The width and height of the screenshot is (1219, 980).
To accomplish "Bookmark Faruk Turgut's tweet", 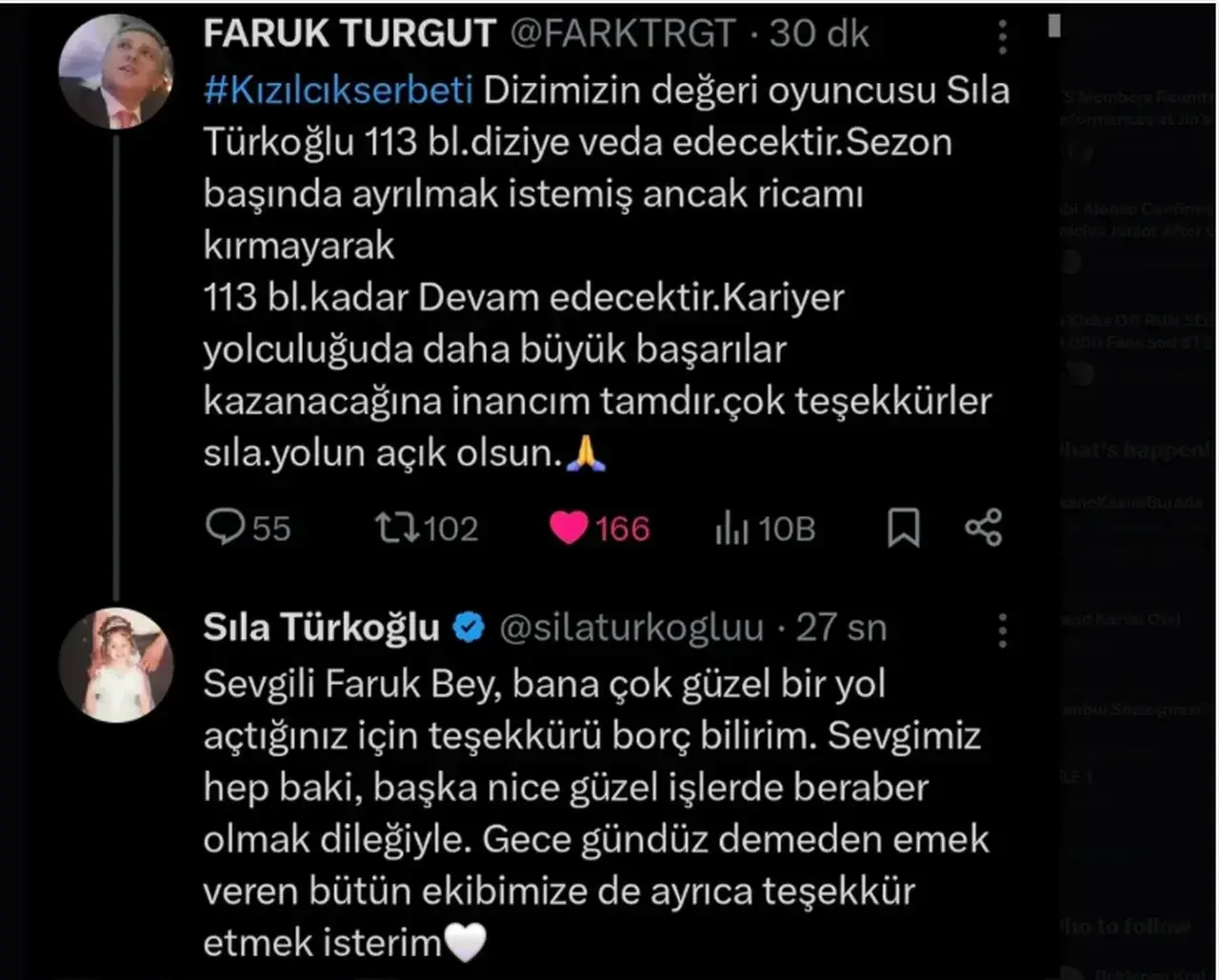I will [903, 528].
